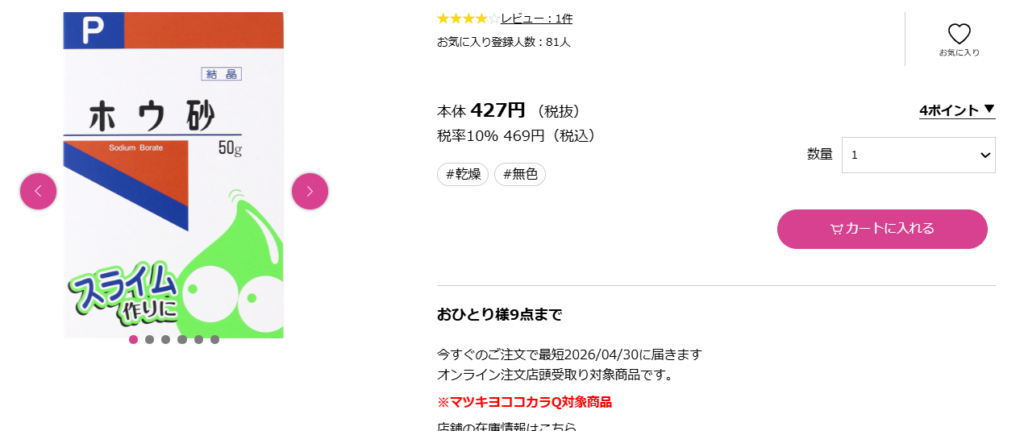
Task: Expand the 4ポイント details
Action: tap(957, 110)
